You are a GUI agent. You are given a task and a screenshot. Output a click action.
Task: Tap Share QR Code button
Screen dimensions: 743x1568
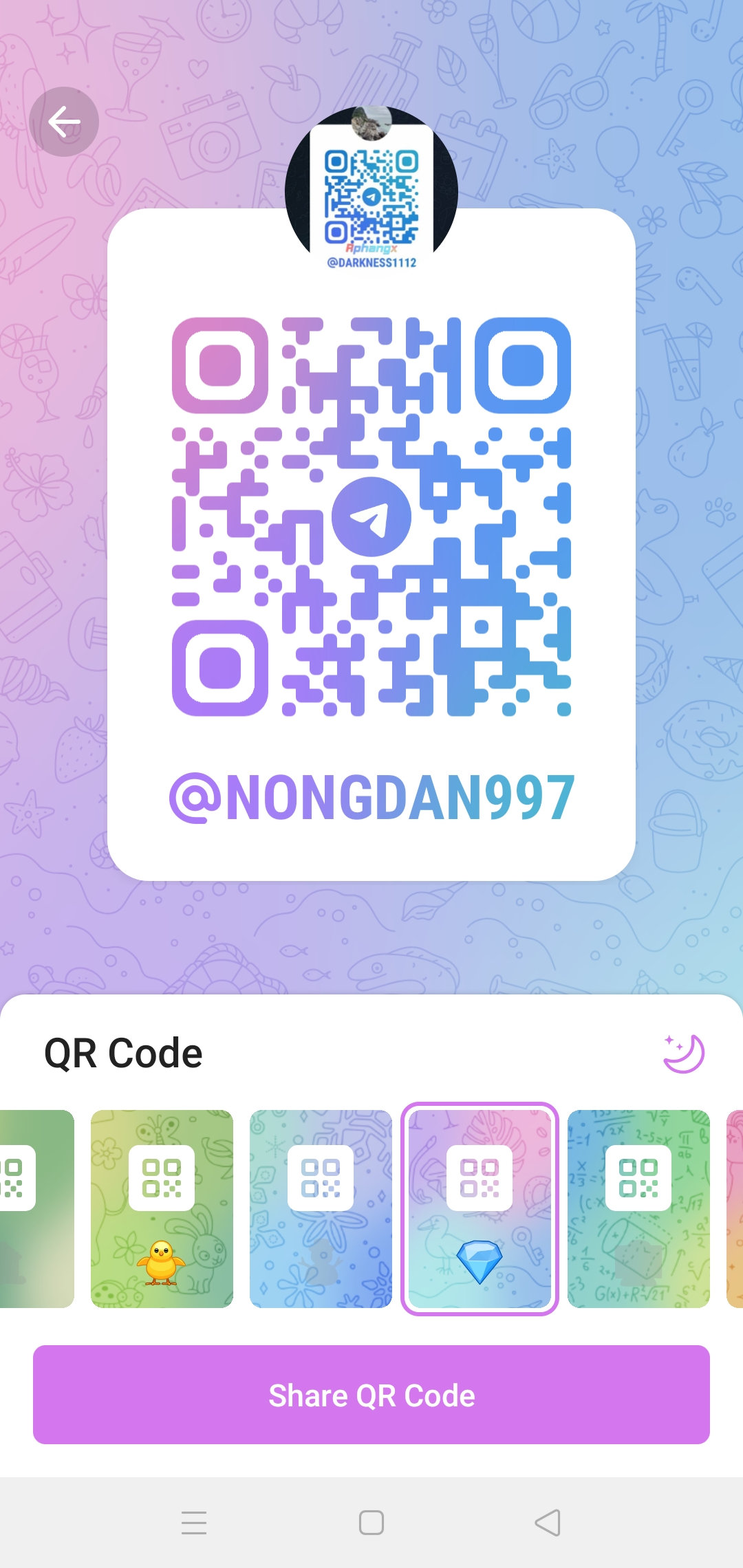[x=371, y=1395]
